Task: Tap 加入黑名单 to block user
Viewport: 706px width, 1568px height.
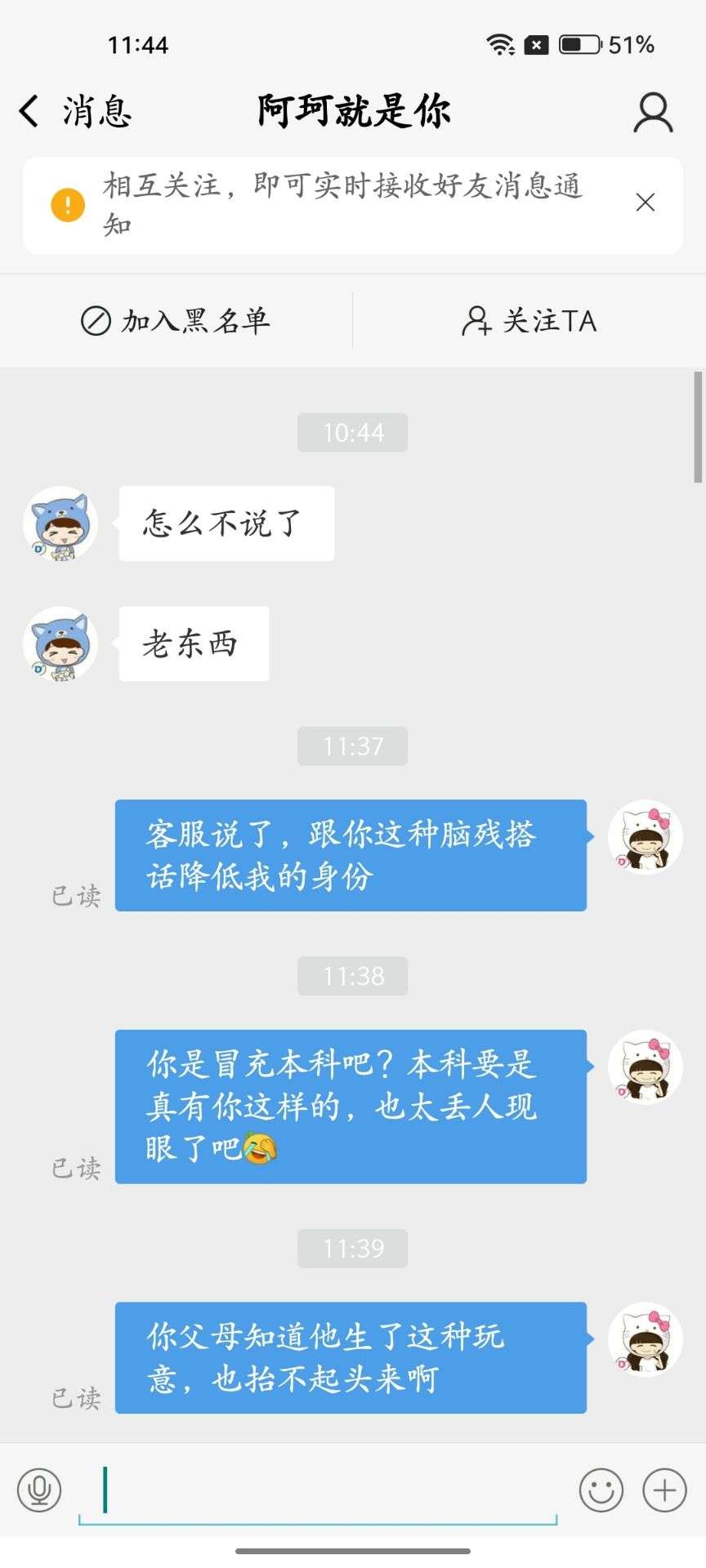Action: click(x=176, y=321)
